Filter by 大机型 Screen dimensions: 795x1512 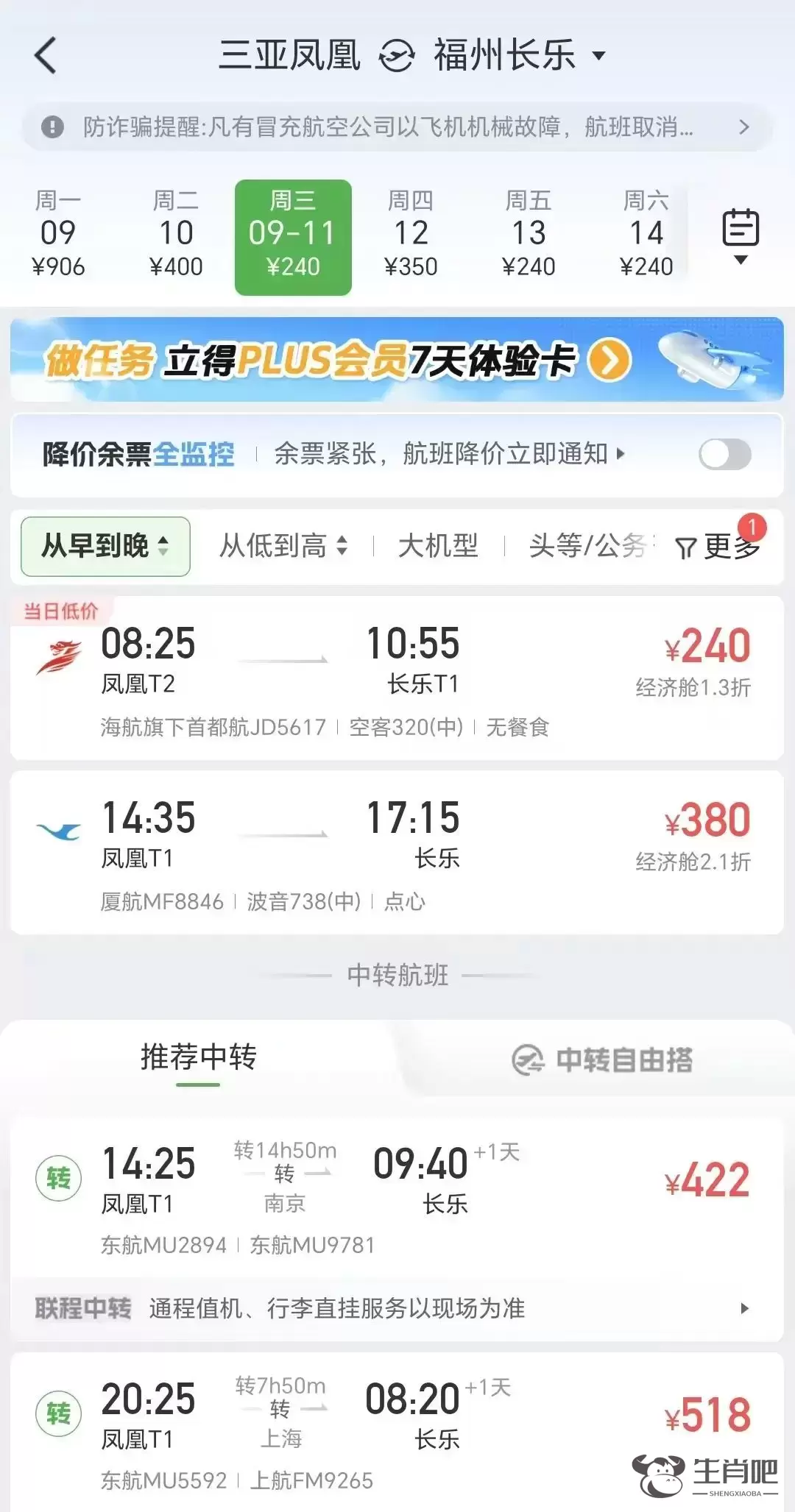pyautogui.click(x=438, y=546)
